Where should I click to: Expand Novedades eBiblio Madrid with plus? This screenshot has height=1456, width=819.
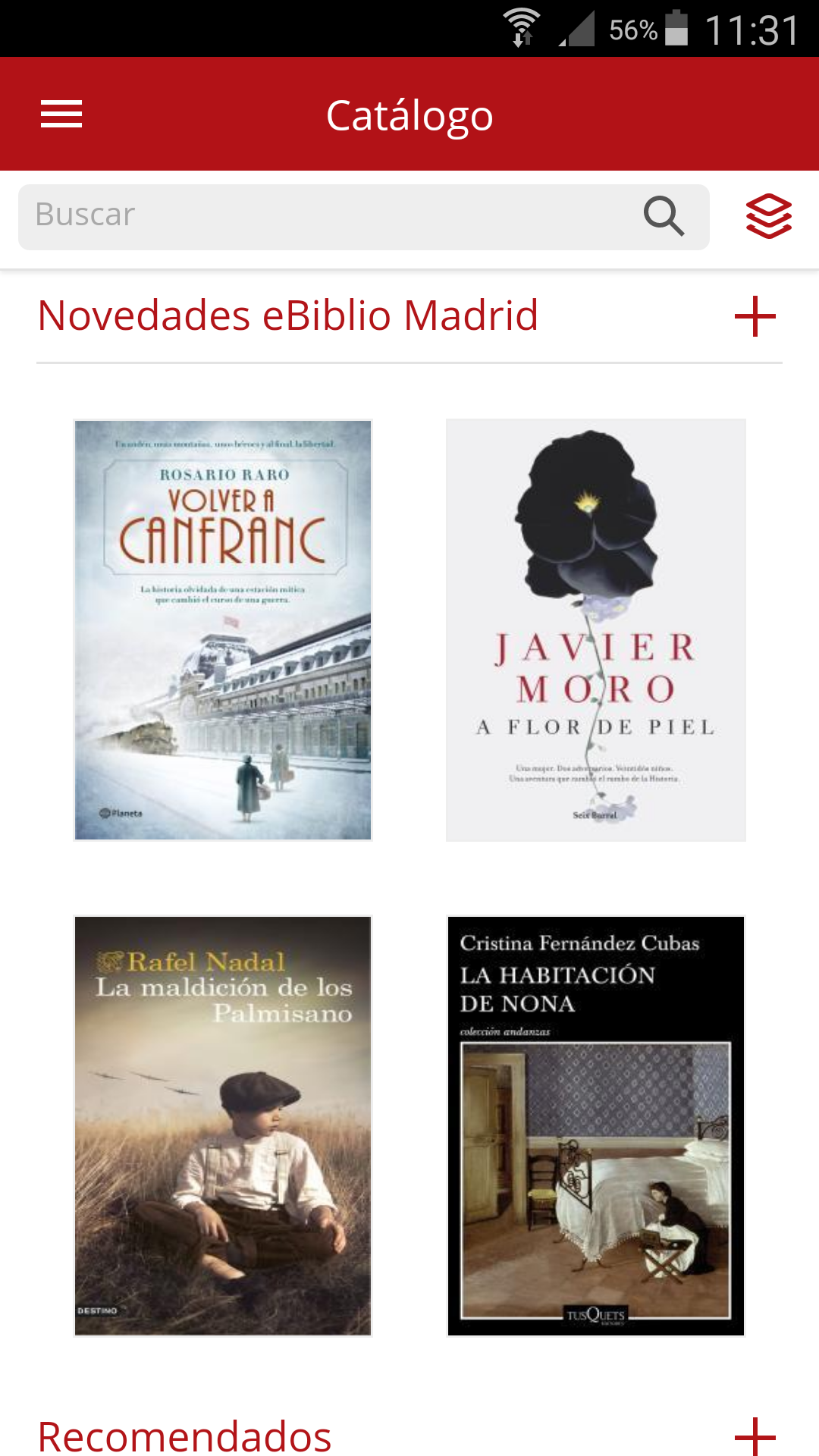point(755,316)
